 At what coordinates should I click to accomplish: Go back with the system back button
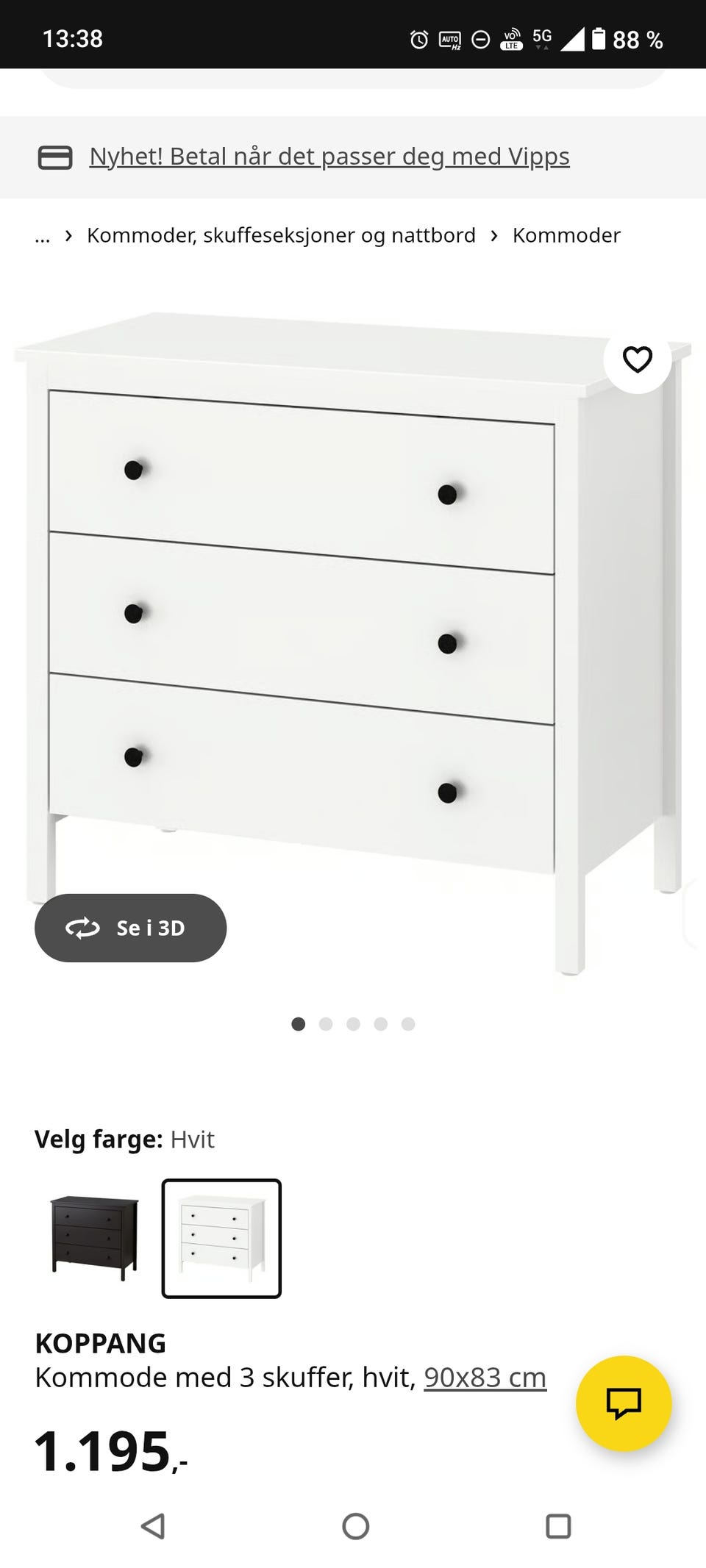coord(153,1527)
